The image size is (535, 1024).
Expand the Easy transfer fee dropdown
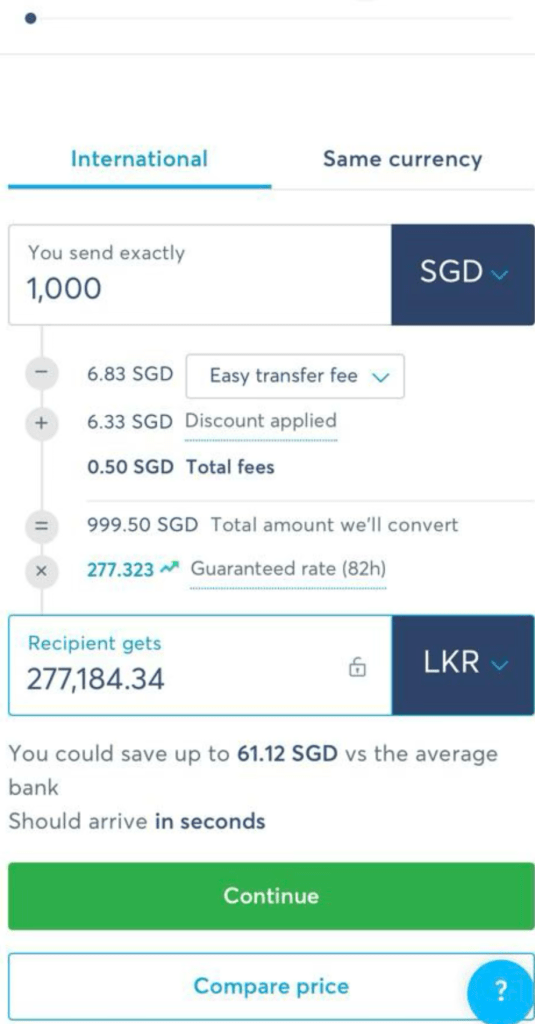tap(295, 376)
